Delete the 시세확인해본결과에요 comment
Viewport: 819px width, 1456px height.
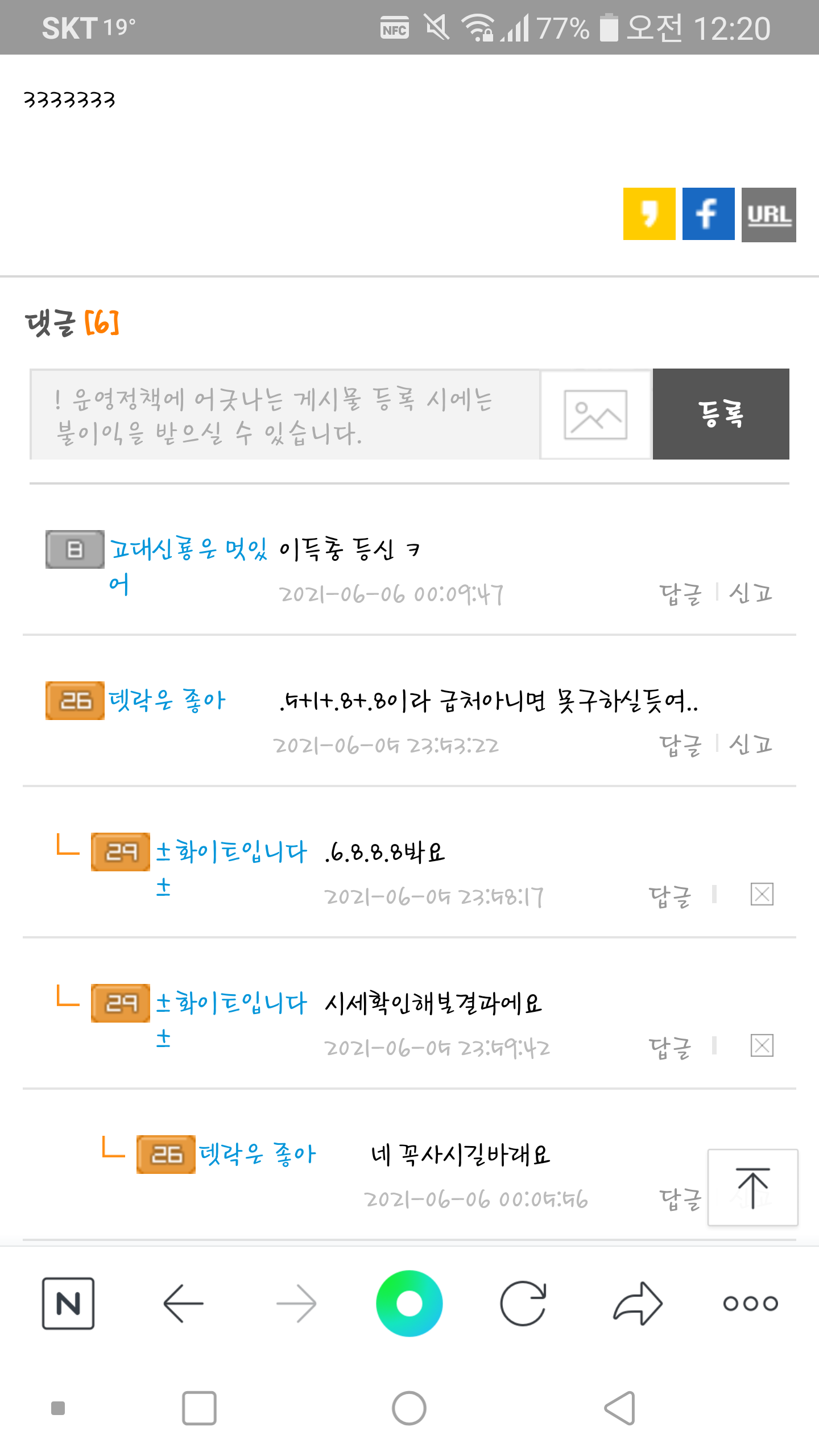point(762,1045)
